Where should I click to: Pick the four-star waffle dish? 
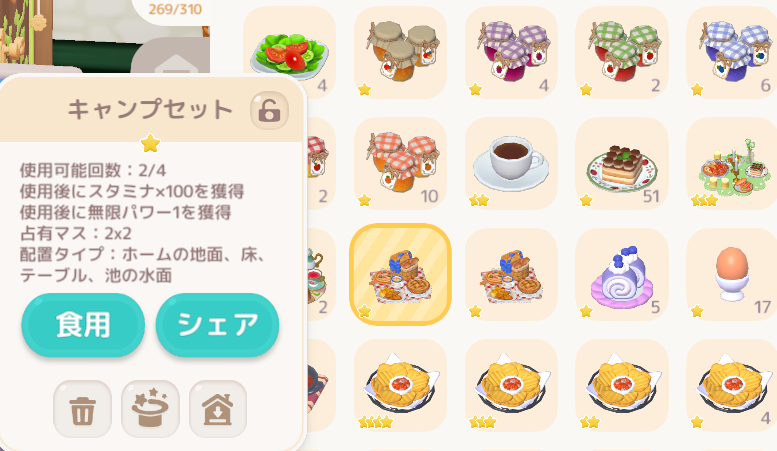[400, 385]
